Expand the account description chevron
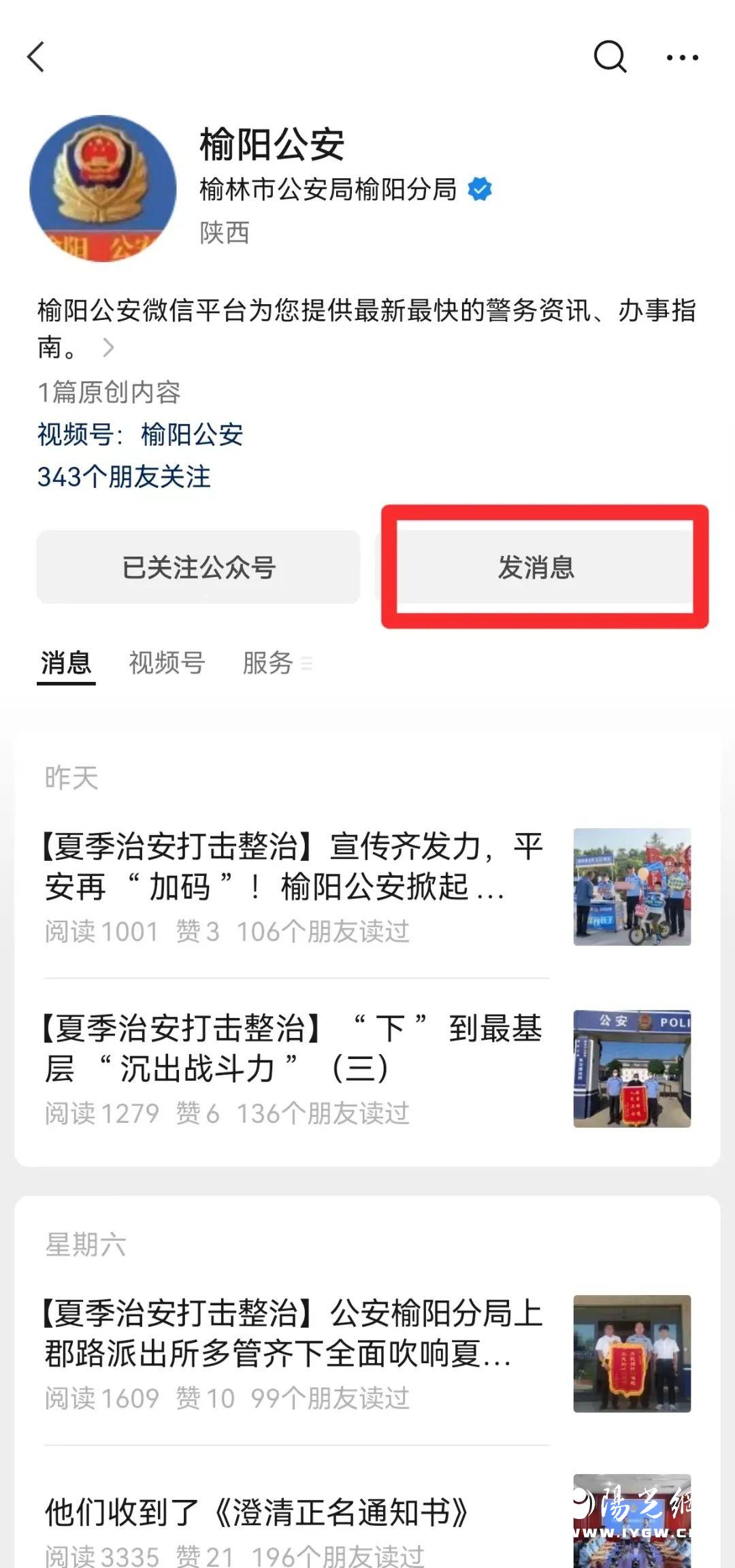This screenshot has width=735, height=1568. [108, 348]
